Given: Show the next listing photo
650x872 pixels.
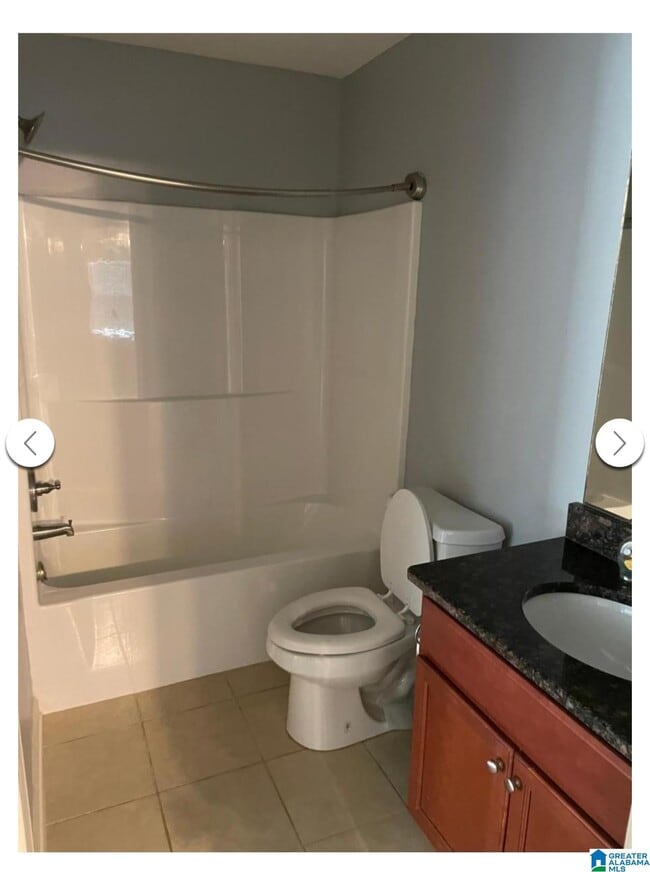Looking at the screenshot, I should [x=619, y=443].
